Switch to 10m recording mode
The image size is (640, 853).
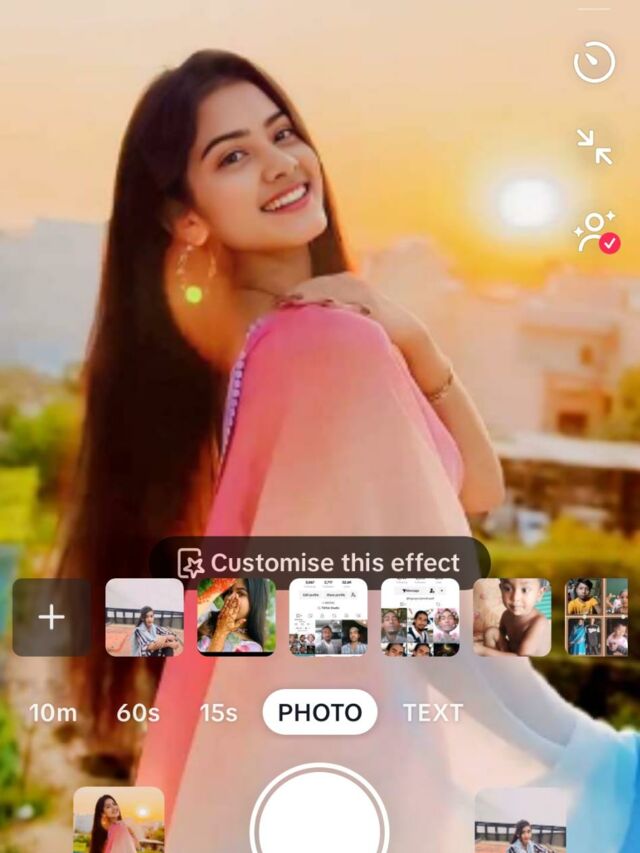53,713
